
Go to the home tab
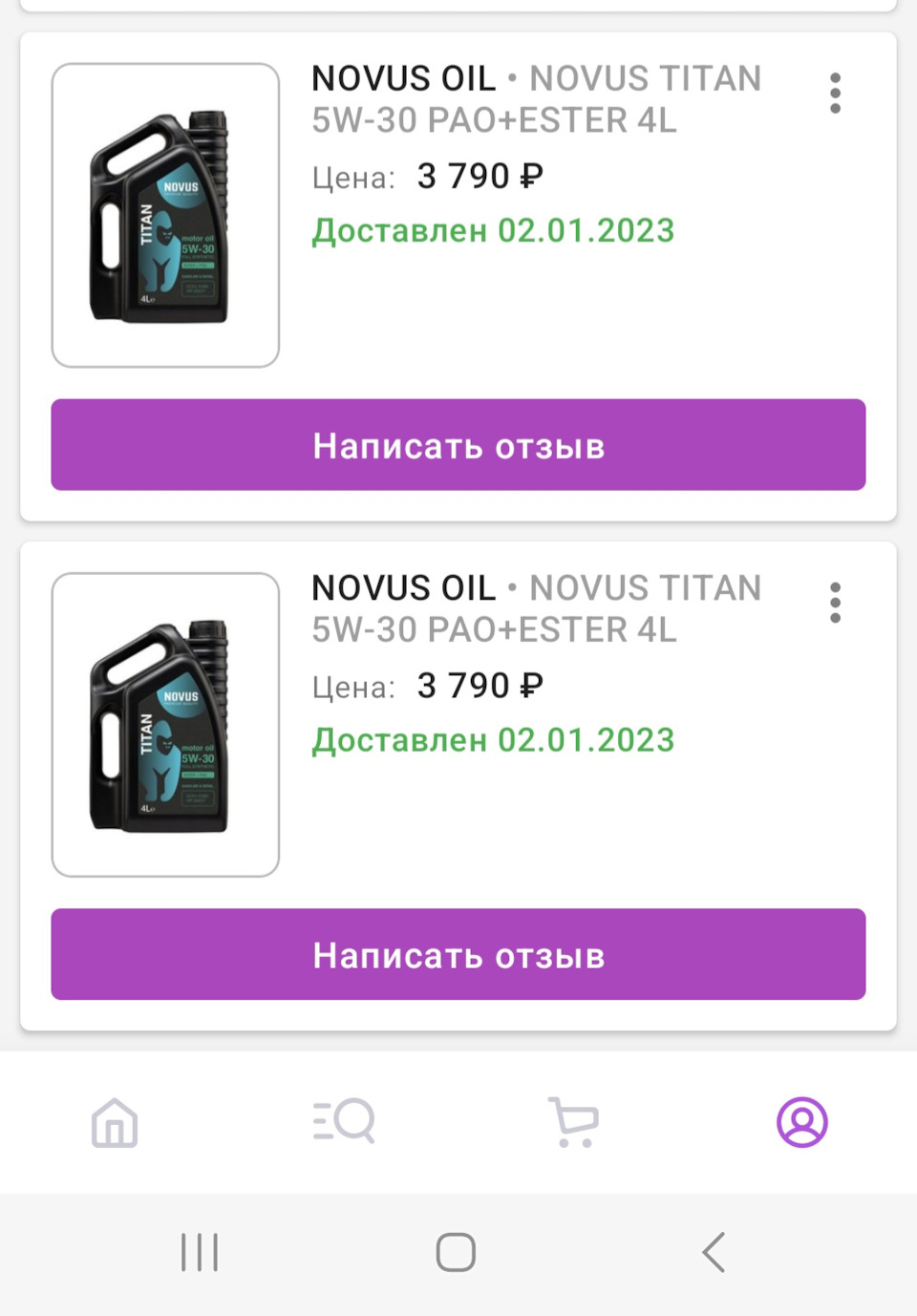coord(115,1122)
